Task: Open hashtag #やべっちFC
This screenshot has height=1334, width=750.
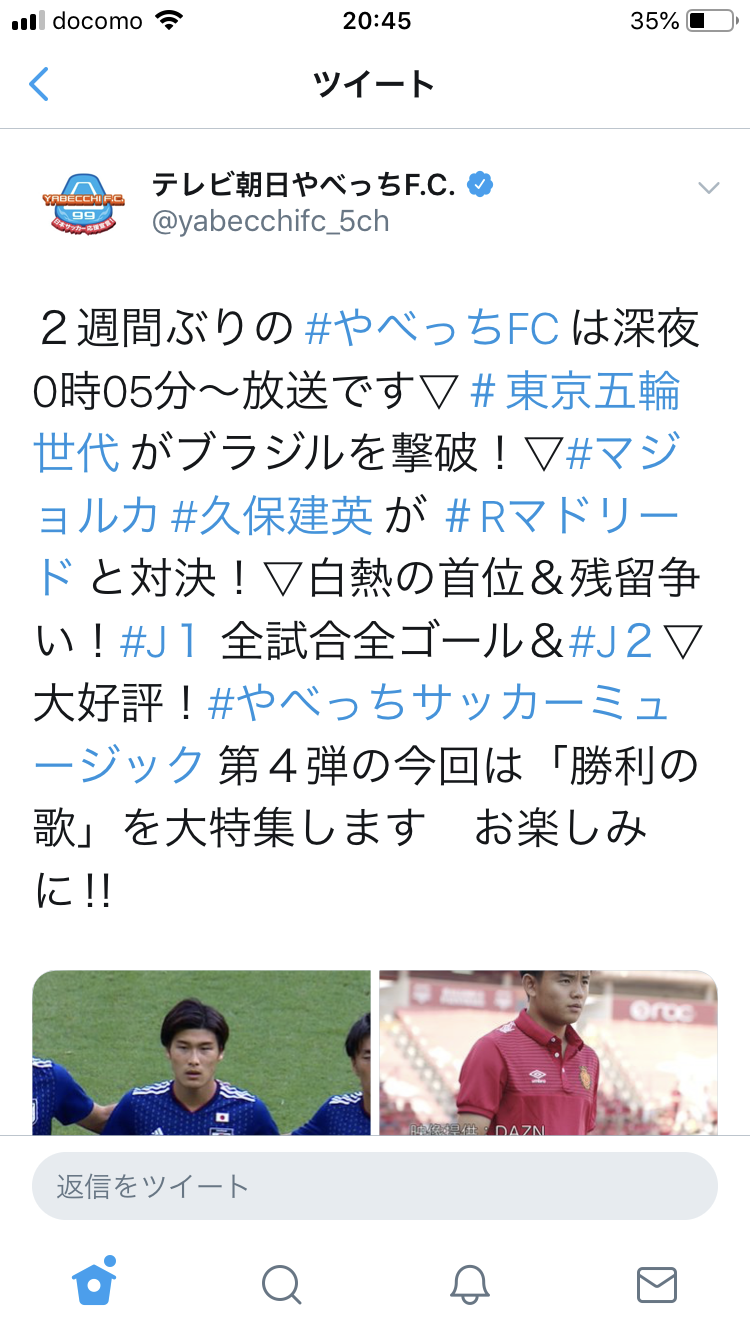Action: tap(436, 330)
